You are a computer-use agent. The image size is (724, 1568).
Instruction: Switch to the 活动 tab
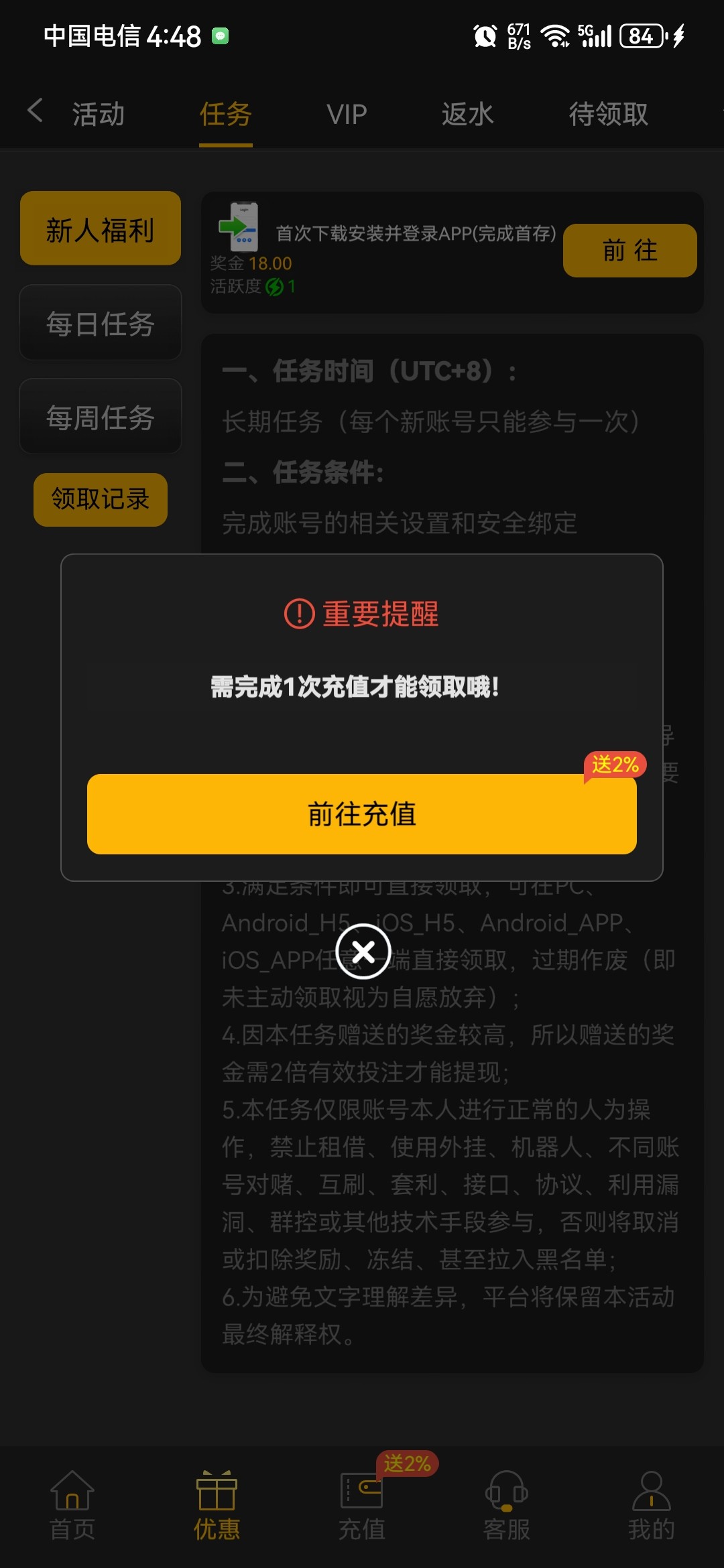pyautogui.click(x=99, y=115)
